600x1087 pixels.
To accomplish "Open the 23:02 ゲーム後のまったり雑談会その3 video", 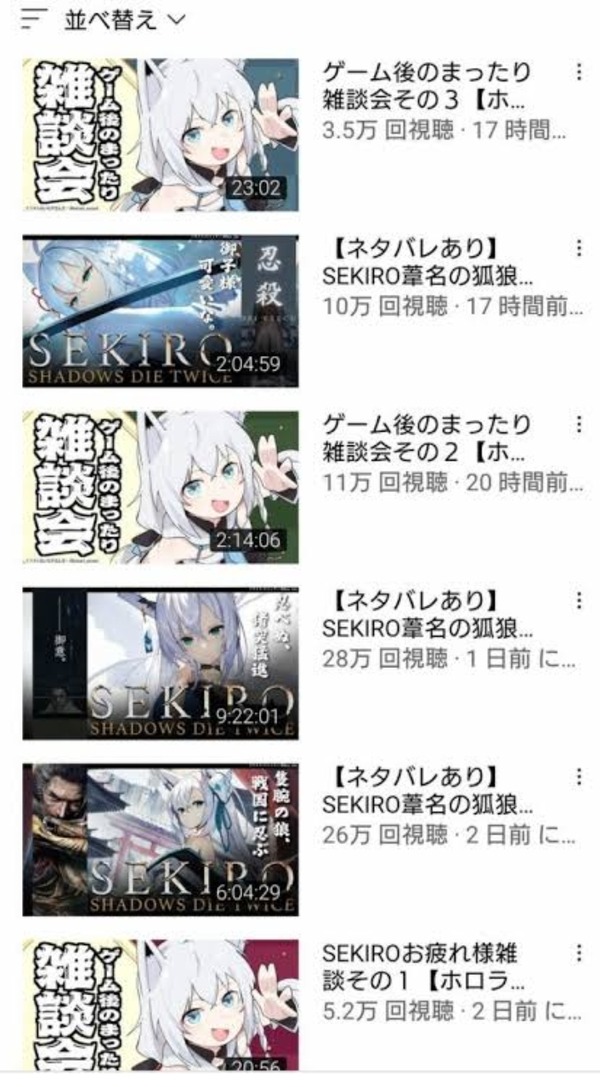I will pyautogui.click(x=161, y=135).
